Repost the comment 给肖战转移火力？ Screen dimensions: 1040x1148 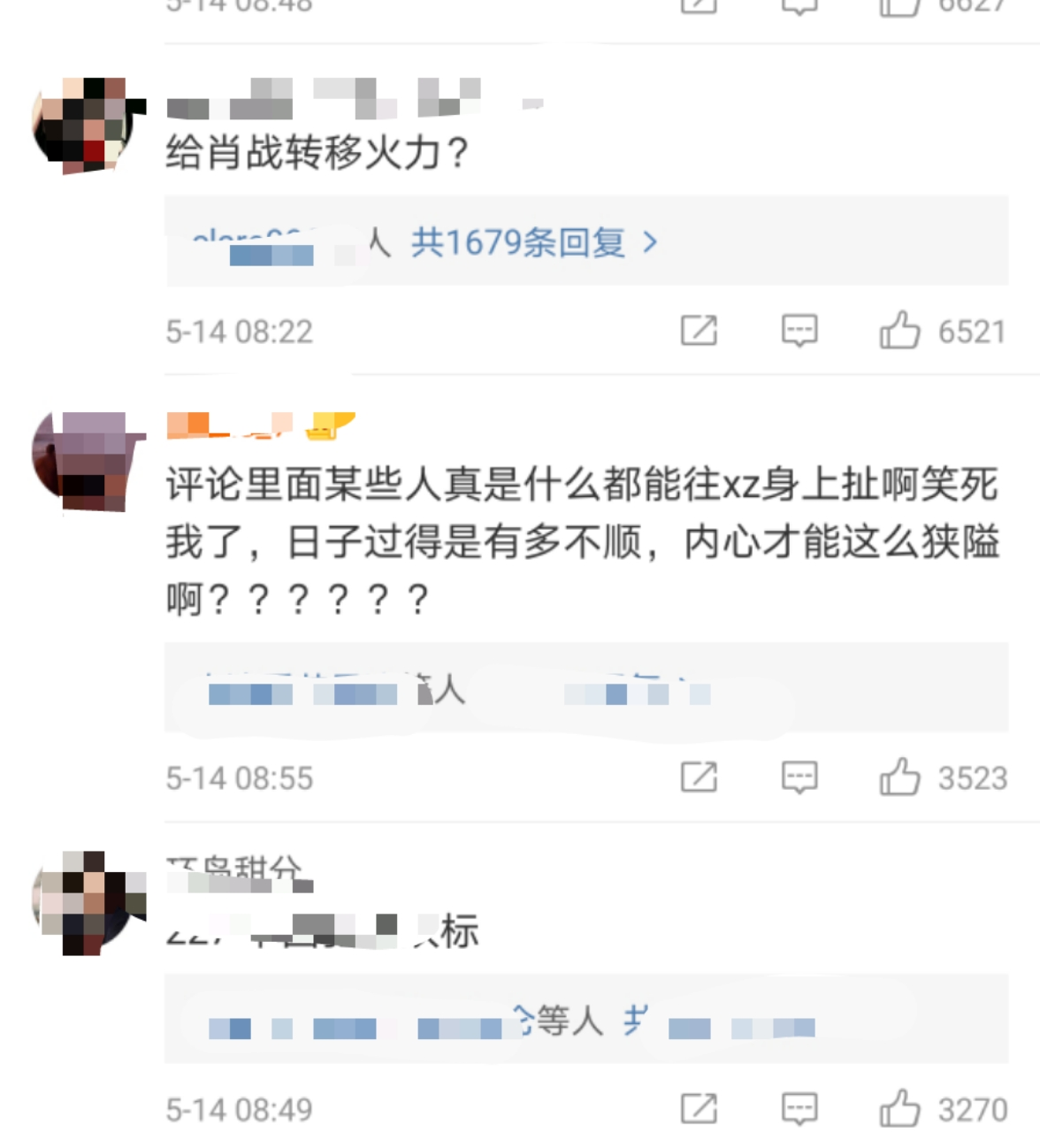point(699,332)
